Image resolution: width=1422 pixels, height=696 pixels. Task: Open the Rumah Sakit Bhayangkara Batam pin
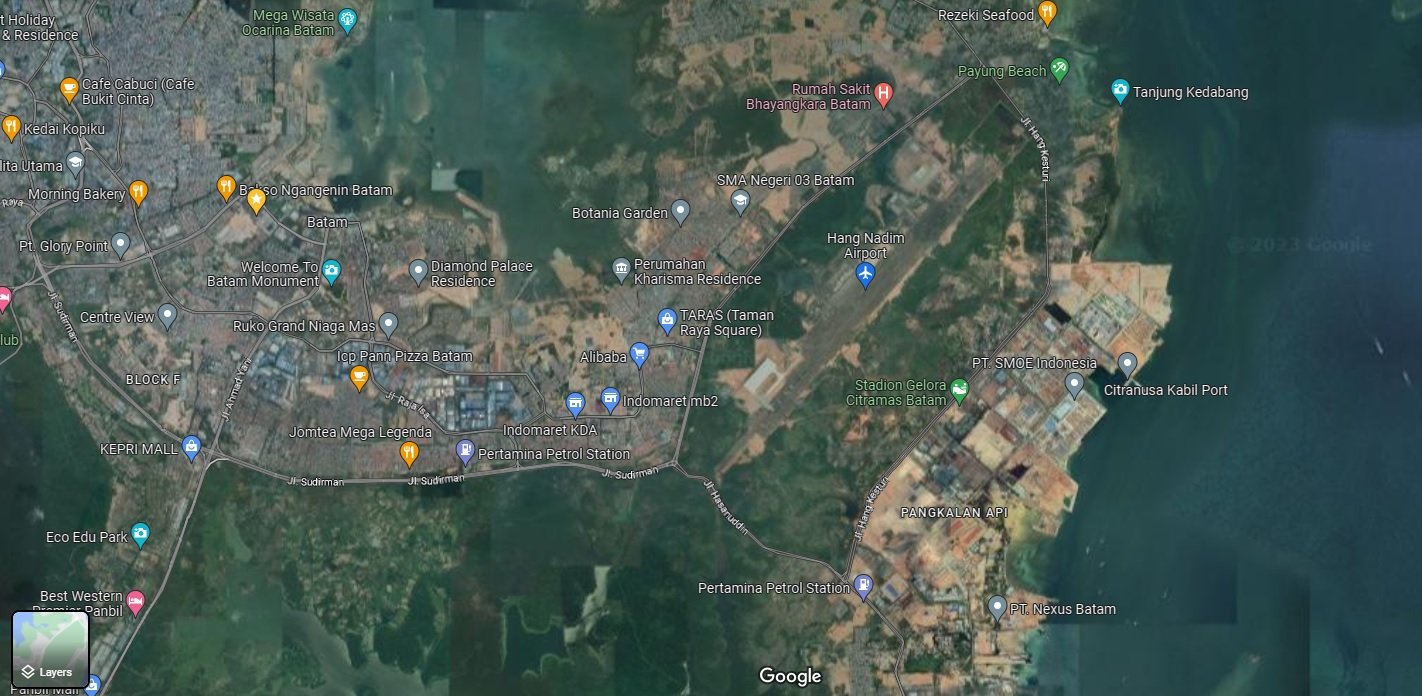[883, 94]
